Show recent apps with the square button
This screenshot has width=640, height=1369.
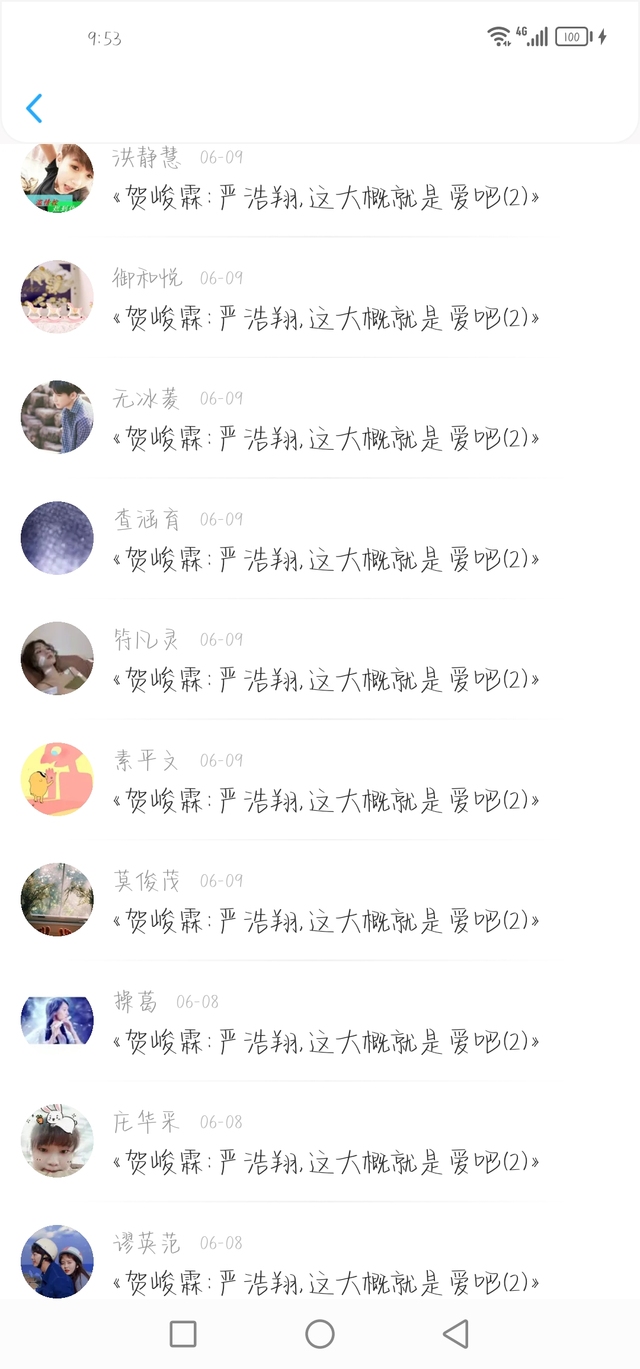tap(183, 1333)
